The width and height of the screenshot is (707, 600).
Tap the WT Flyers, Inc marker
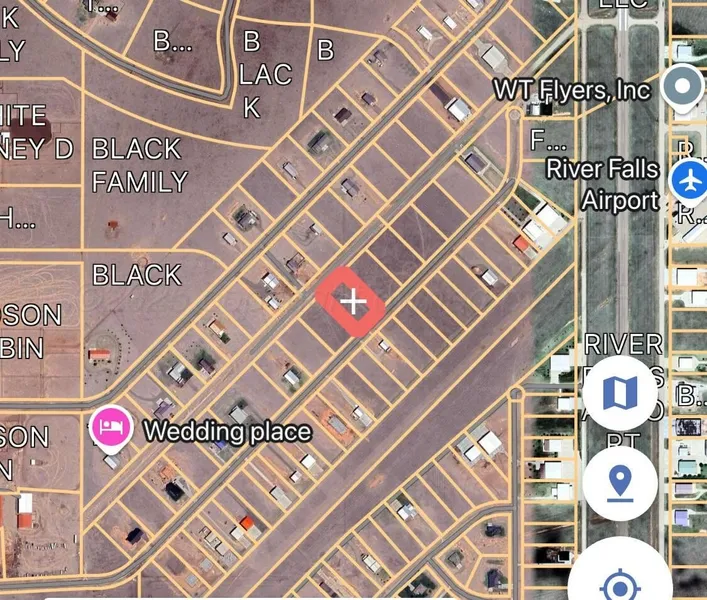click(683, 88)
